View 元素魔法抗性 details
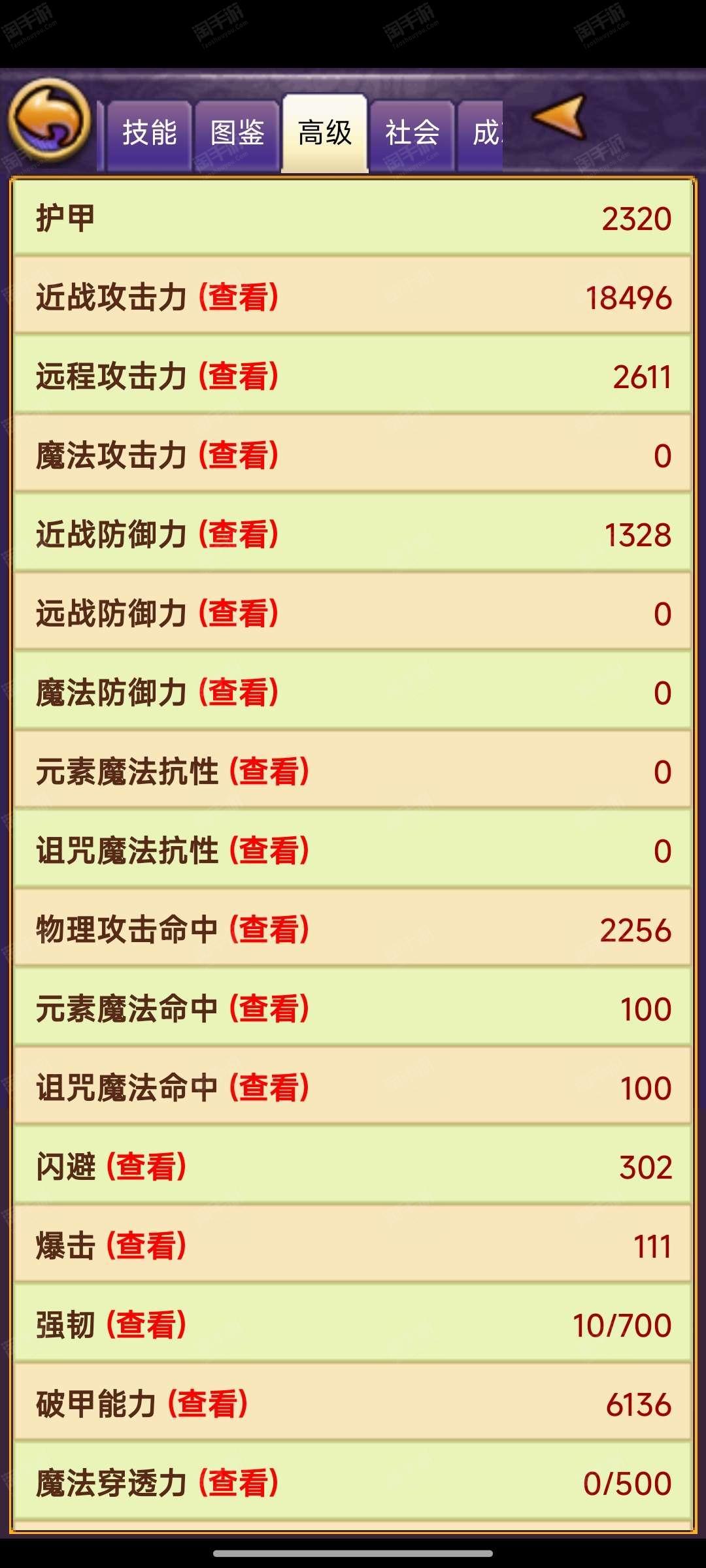The width and height of the screenshot is (706, 1568). pyautogui.click(x=269, y=772)
